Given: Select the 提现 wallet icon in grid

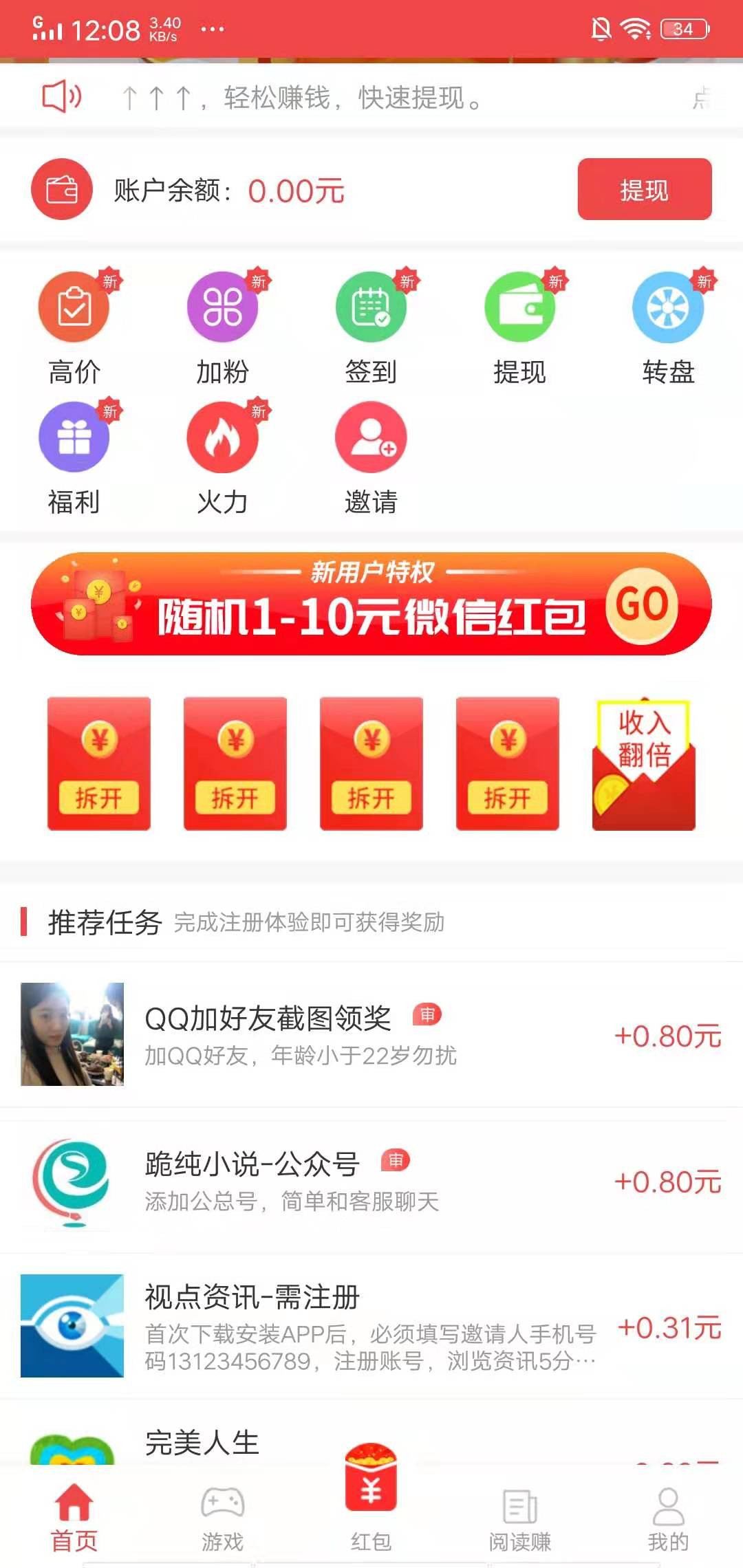Looking at the screenshot, I should (x=519, y=307).
